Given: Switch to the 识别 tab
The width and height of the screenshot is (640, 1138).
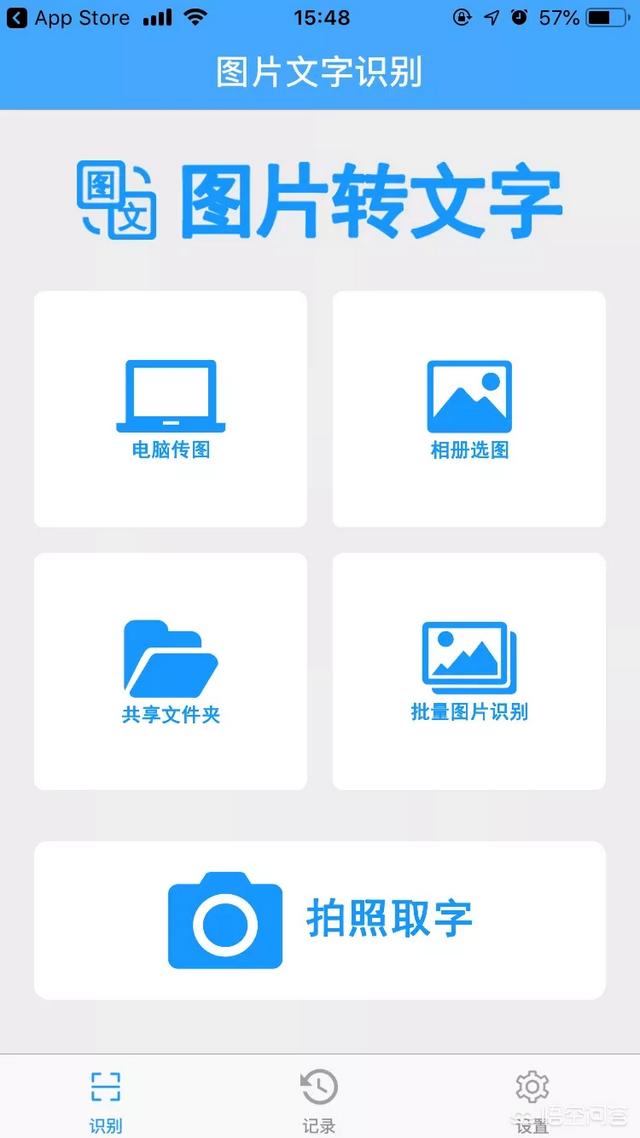Looking at the screenshot, I should 106,1100.
